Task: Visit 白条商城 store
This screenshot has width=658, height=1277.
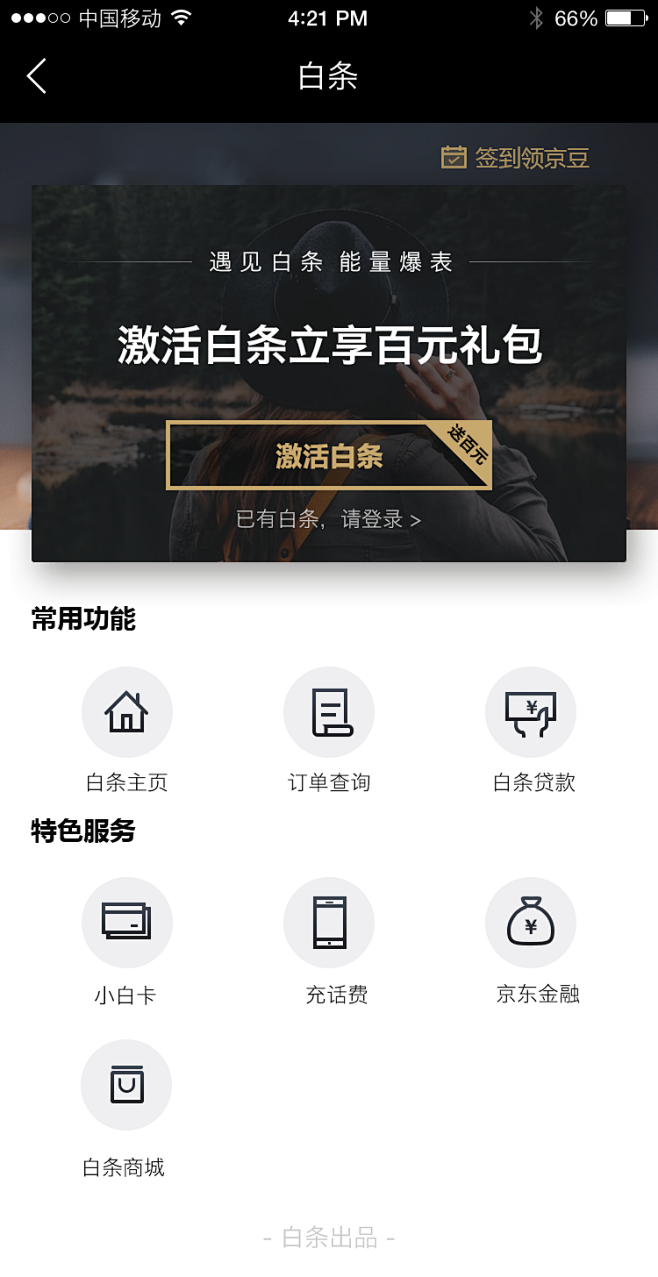Action: pyautogui.click(x=127, y=1085)
